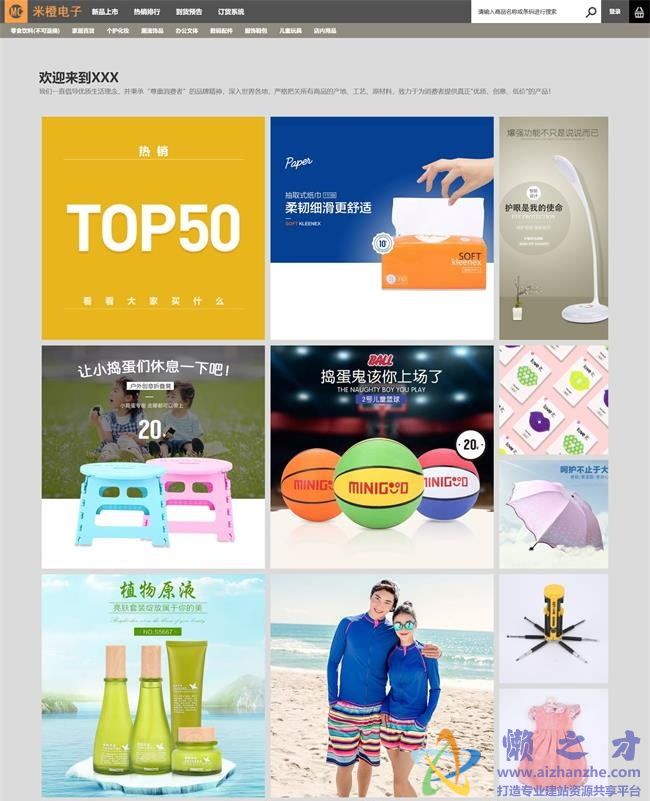
Task: Open the 新品上市 menu item
Action: [x=104, y=12]
